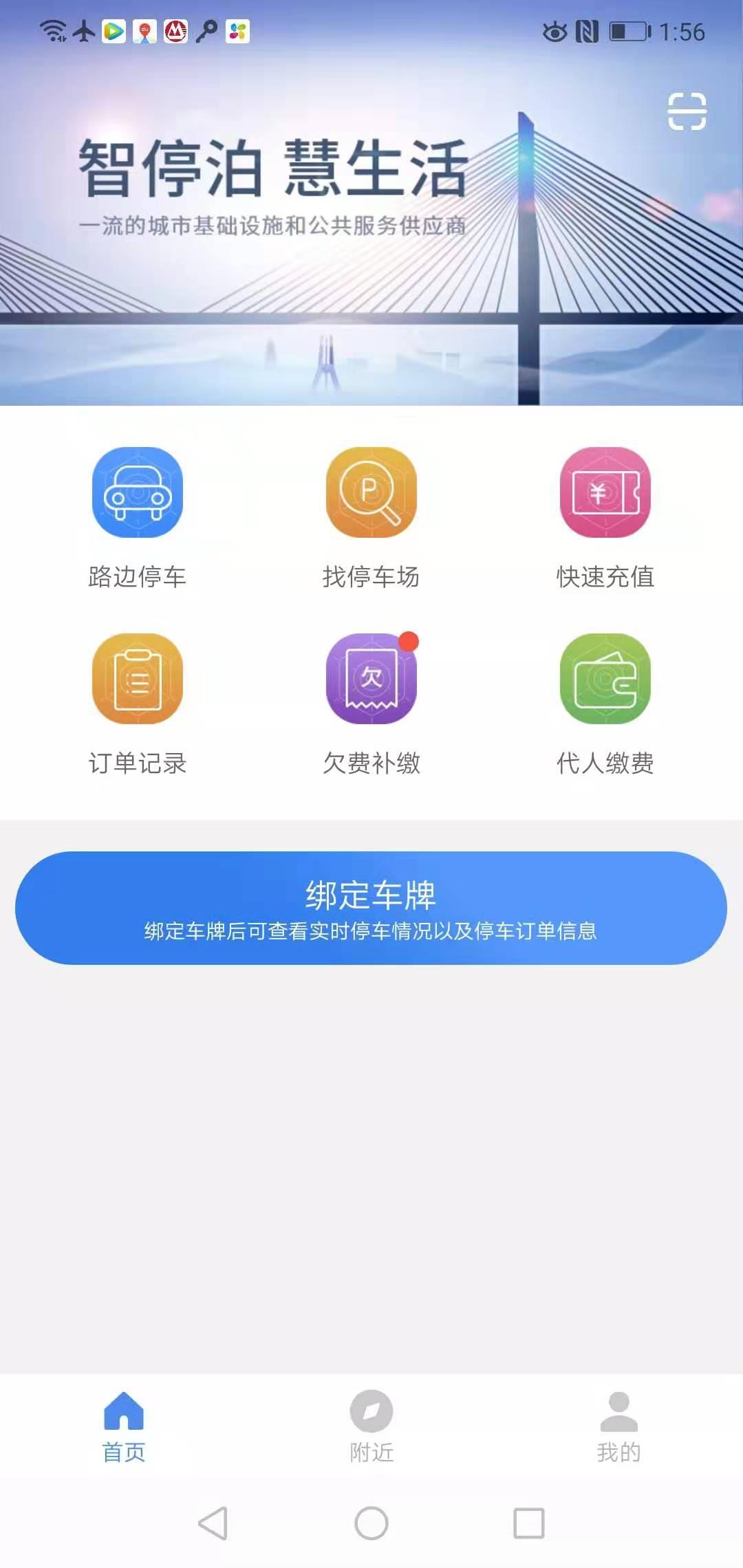Tap the profile icon above 我的
743x1568 pixels.
click(618, 1408)
